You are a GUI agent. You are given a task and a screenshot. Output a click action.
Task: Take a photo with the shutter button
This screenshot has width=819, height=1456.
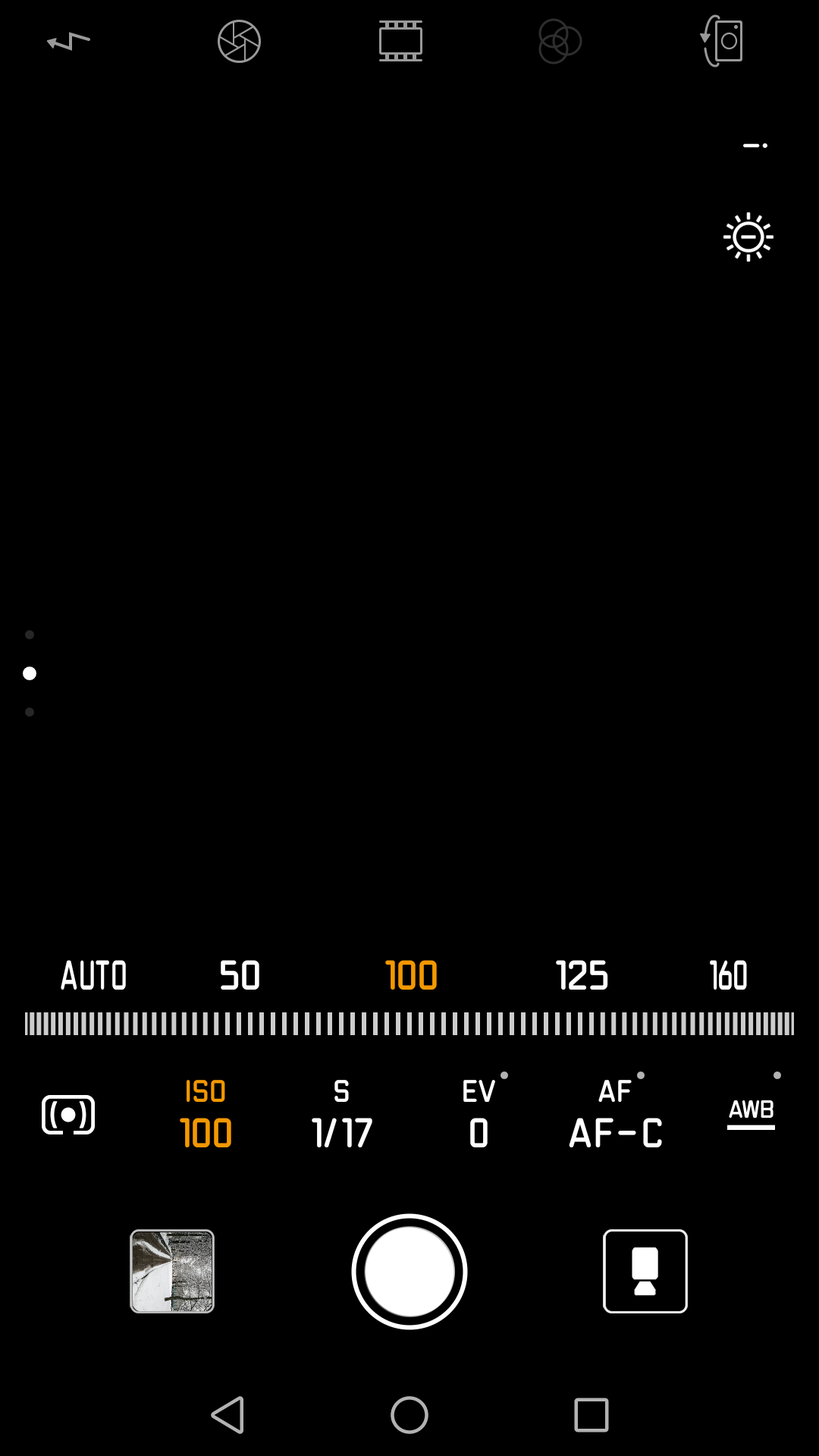tap(409, 1272)
